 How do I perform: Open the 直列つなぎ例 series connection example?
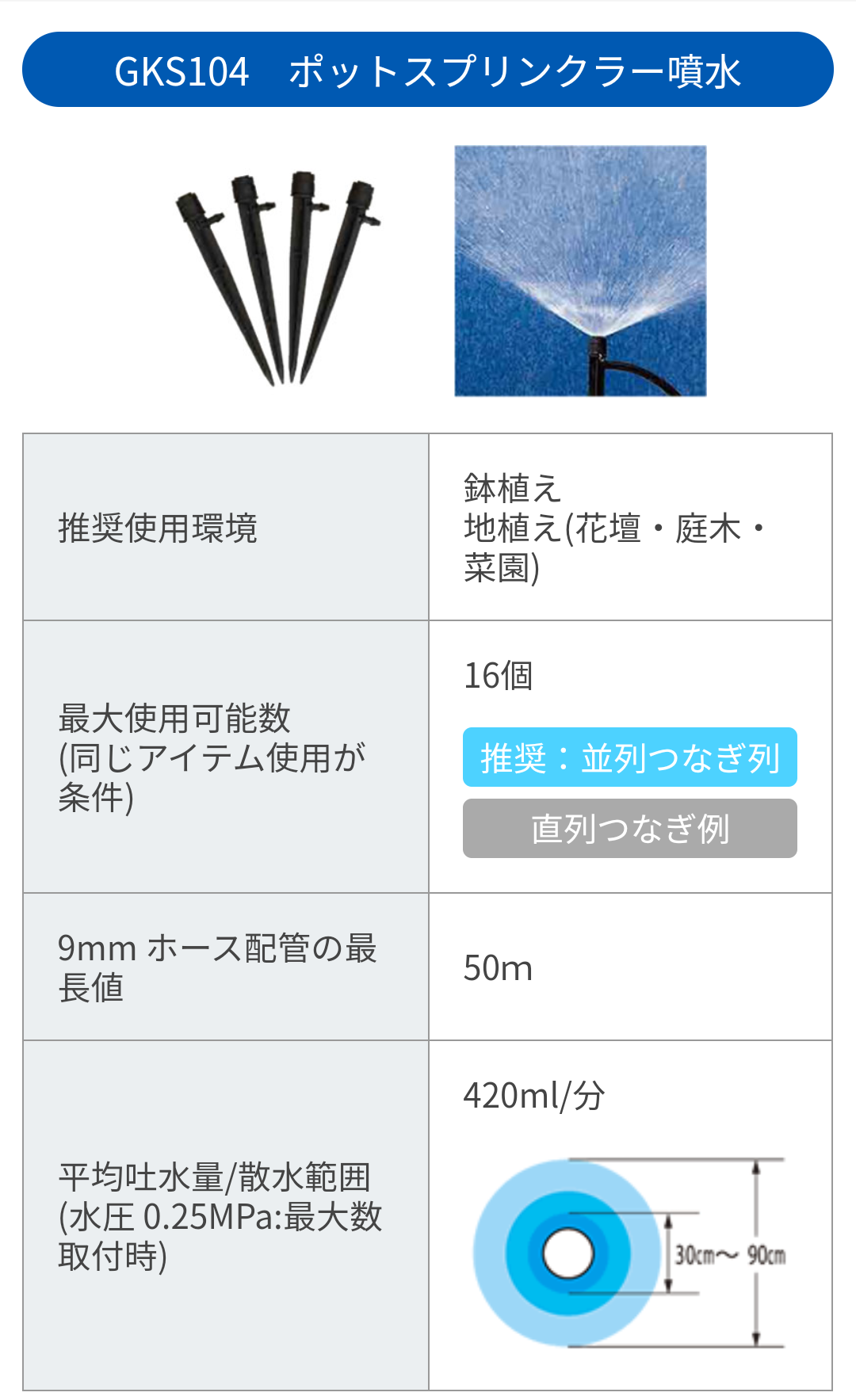pos(629,829)
